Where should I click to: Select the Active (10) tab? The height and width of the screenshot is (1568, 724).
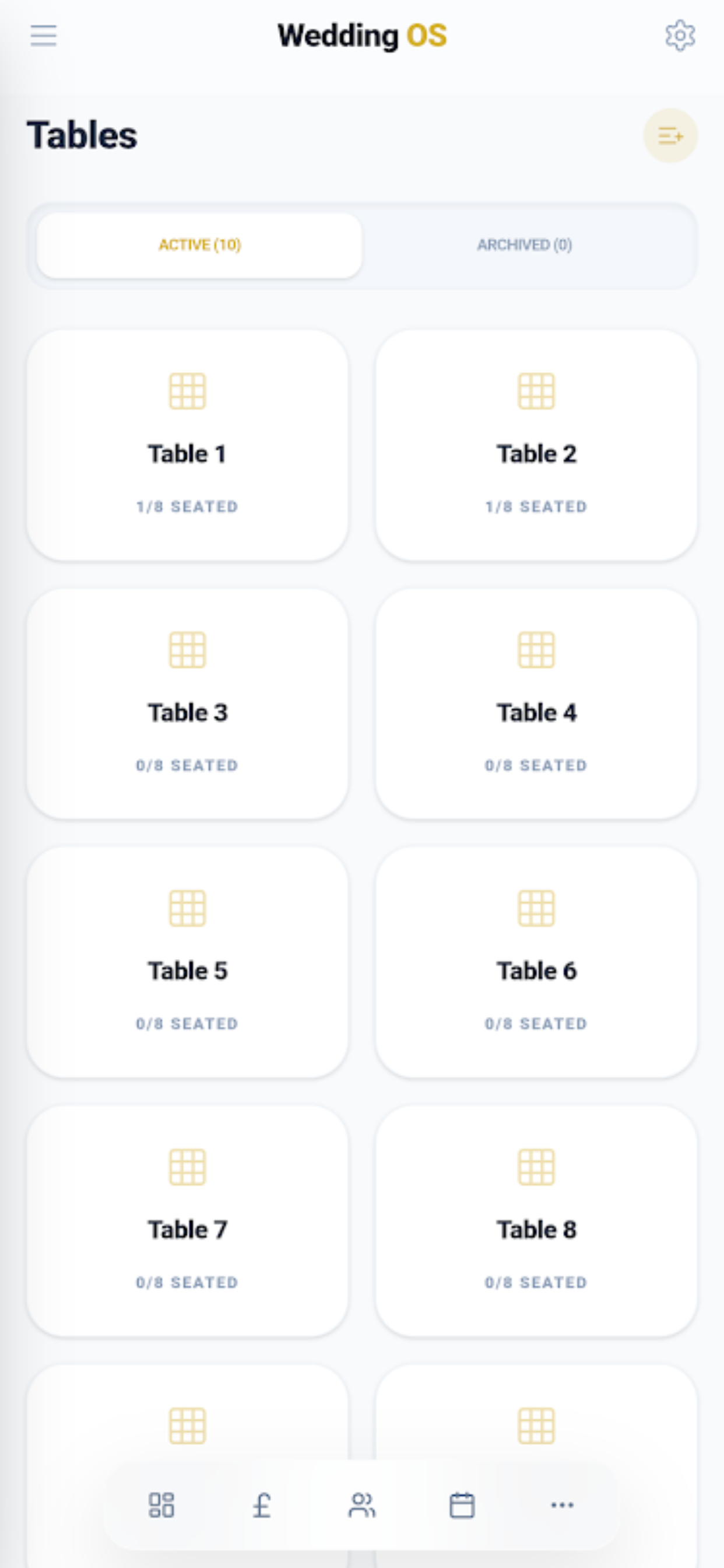pos(199,244)
